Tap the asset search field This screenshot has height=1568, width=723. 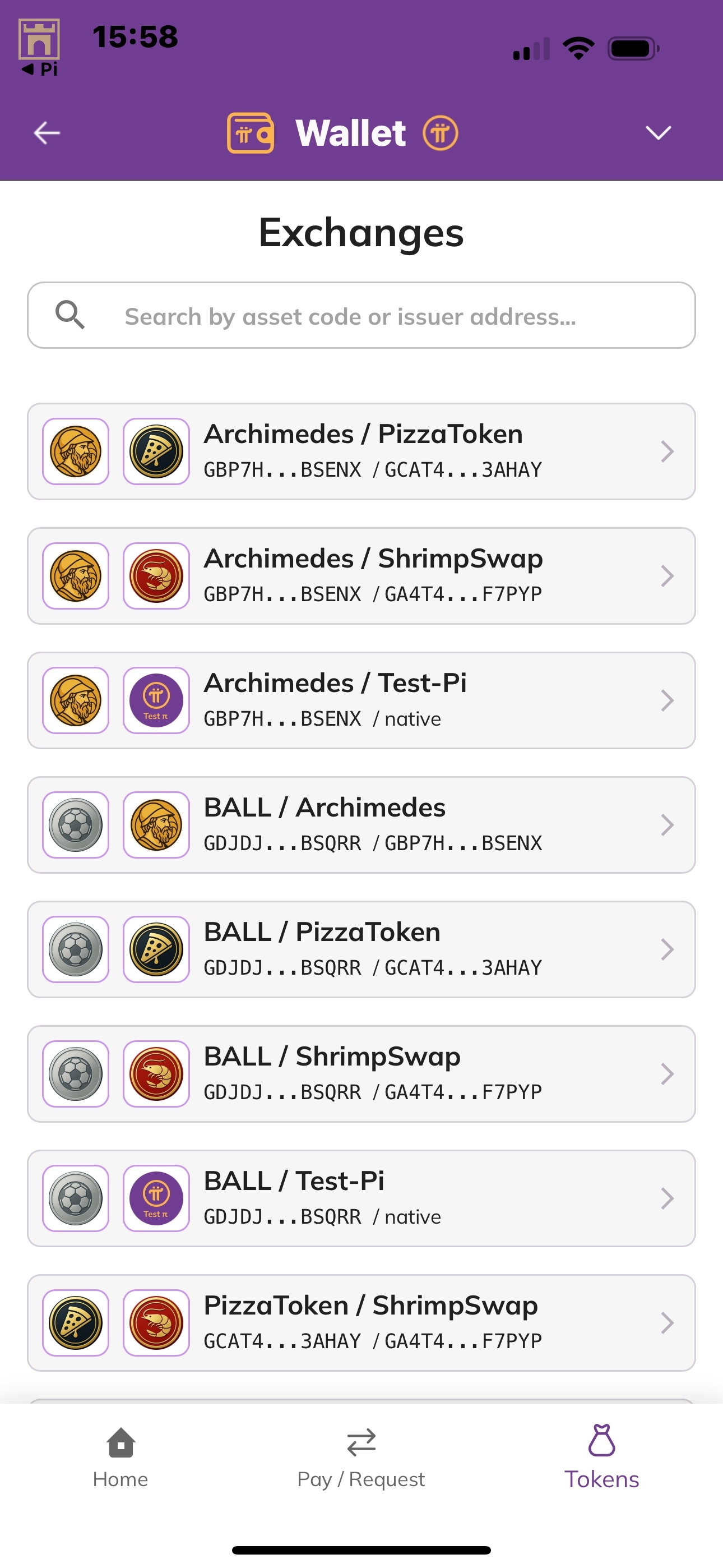pyautogui.click(x=361, y=316)
